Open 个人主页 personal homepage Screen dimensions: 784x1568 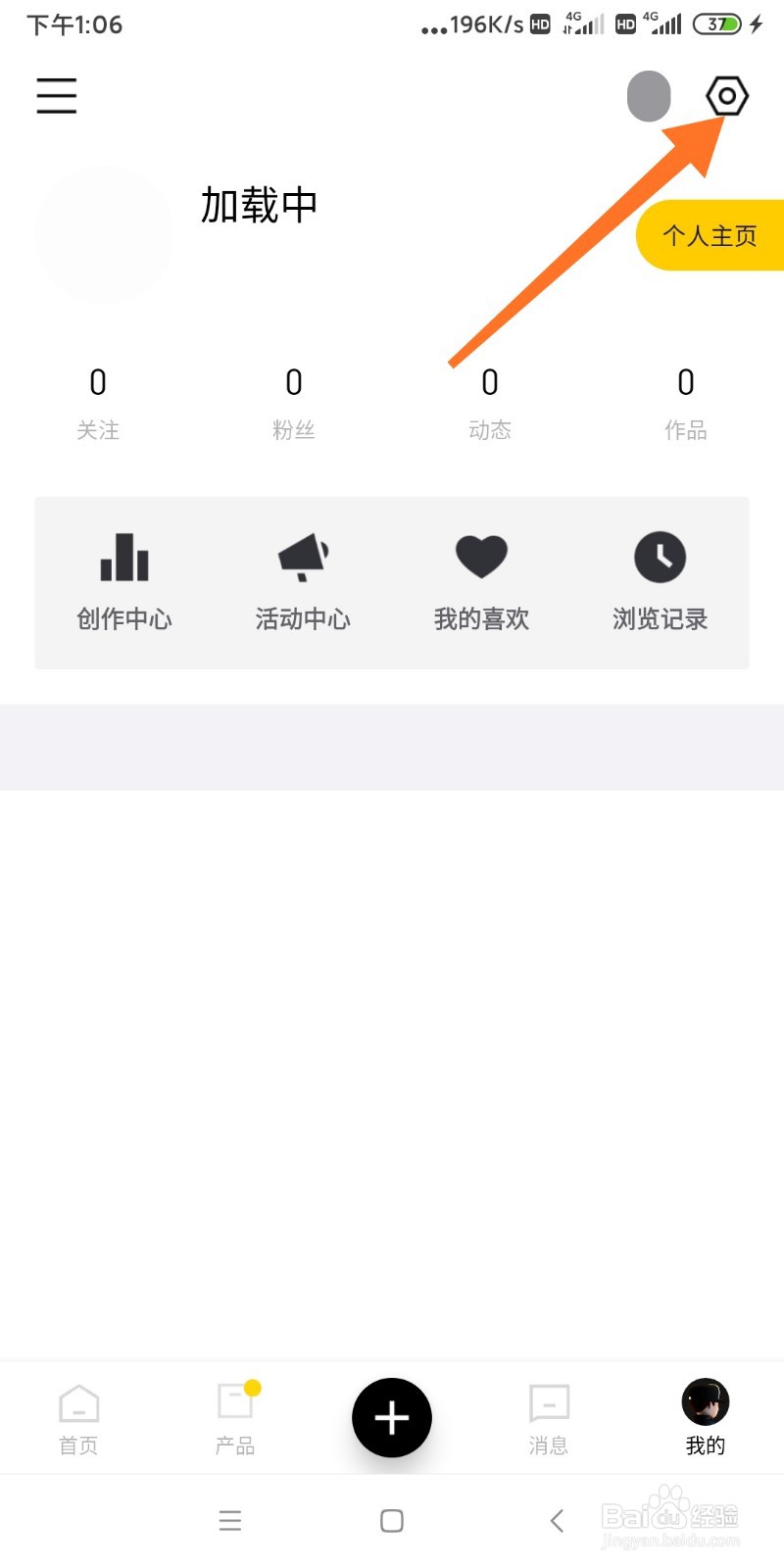click(x=710, y=236)
